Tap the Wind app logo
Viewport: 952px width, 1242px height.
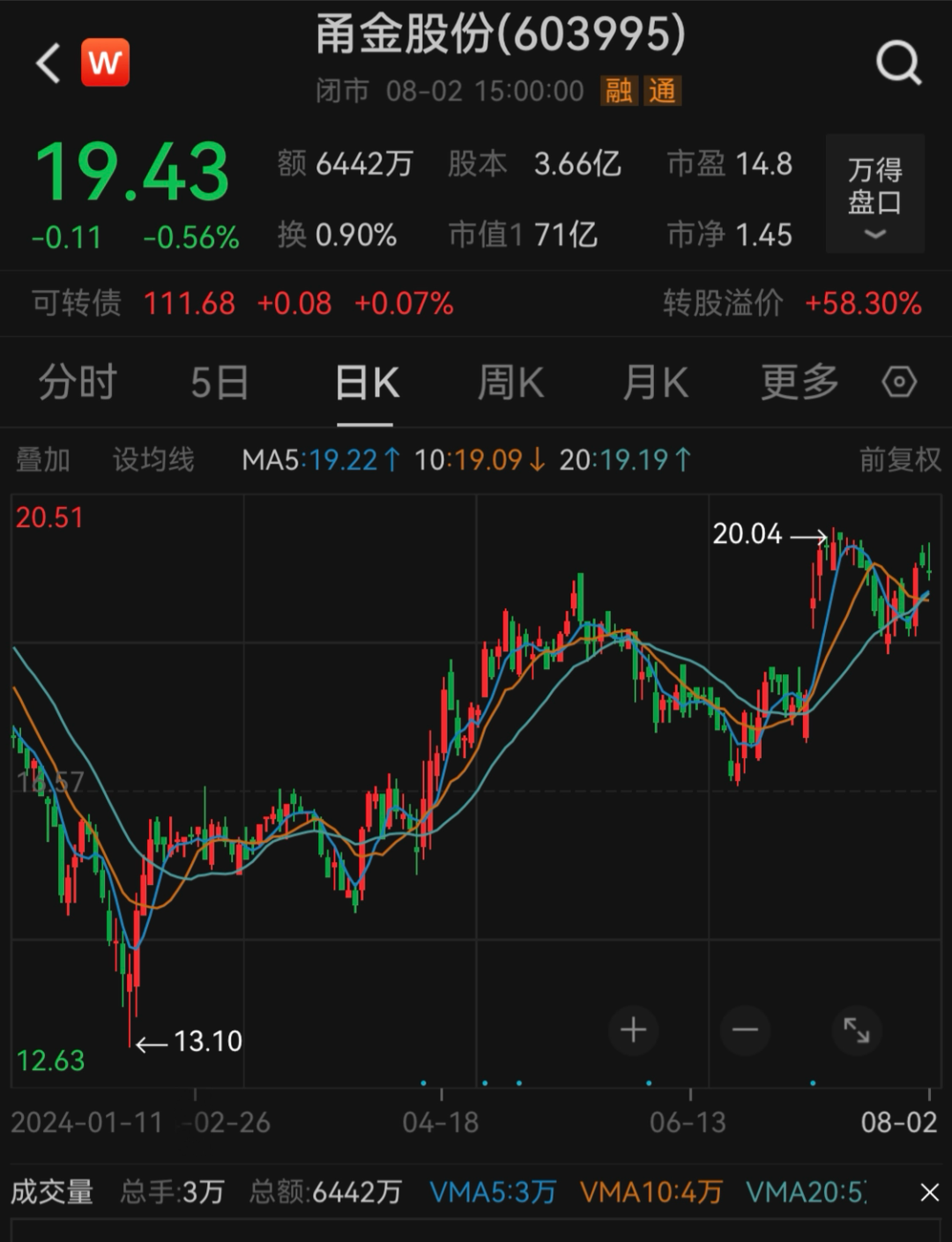coord(105,63)
